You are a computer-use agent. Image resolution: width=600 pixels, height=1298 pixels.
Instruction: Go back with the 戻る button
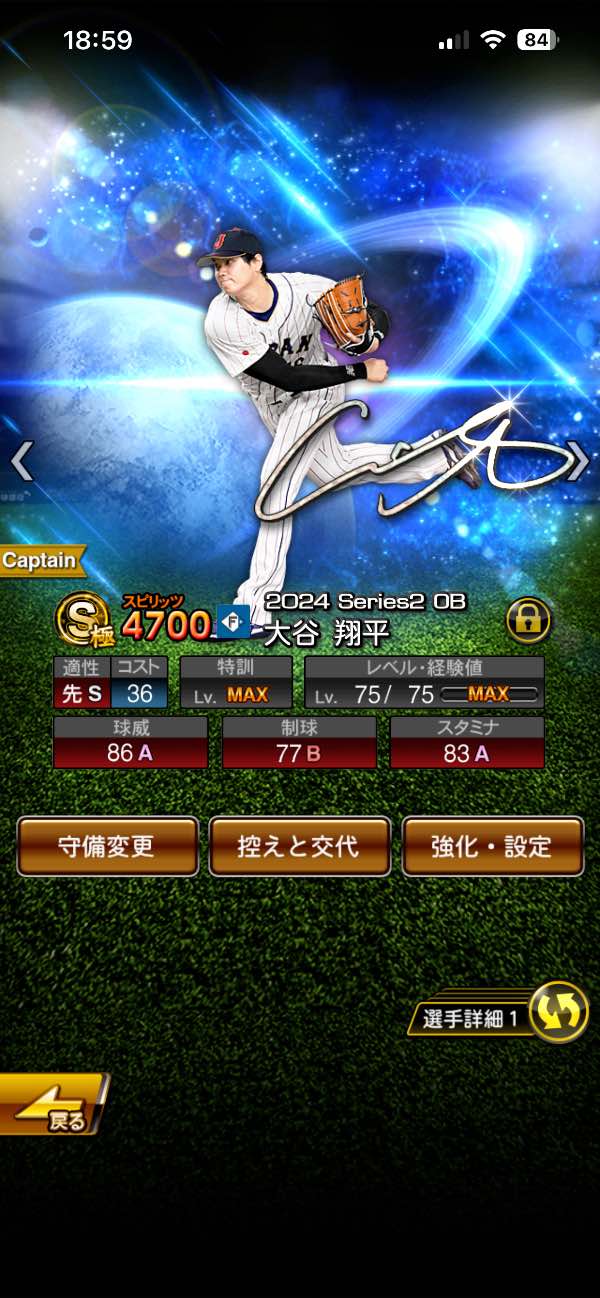52,1104
